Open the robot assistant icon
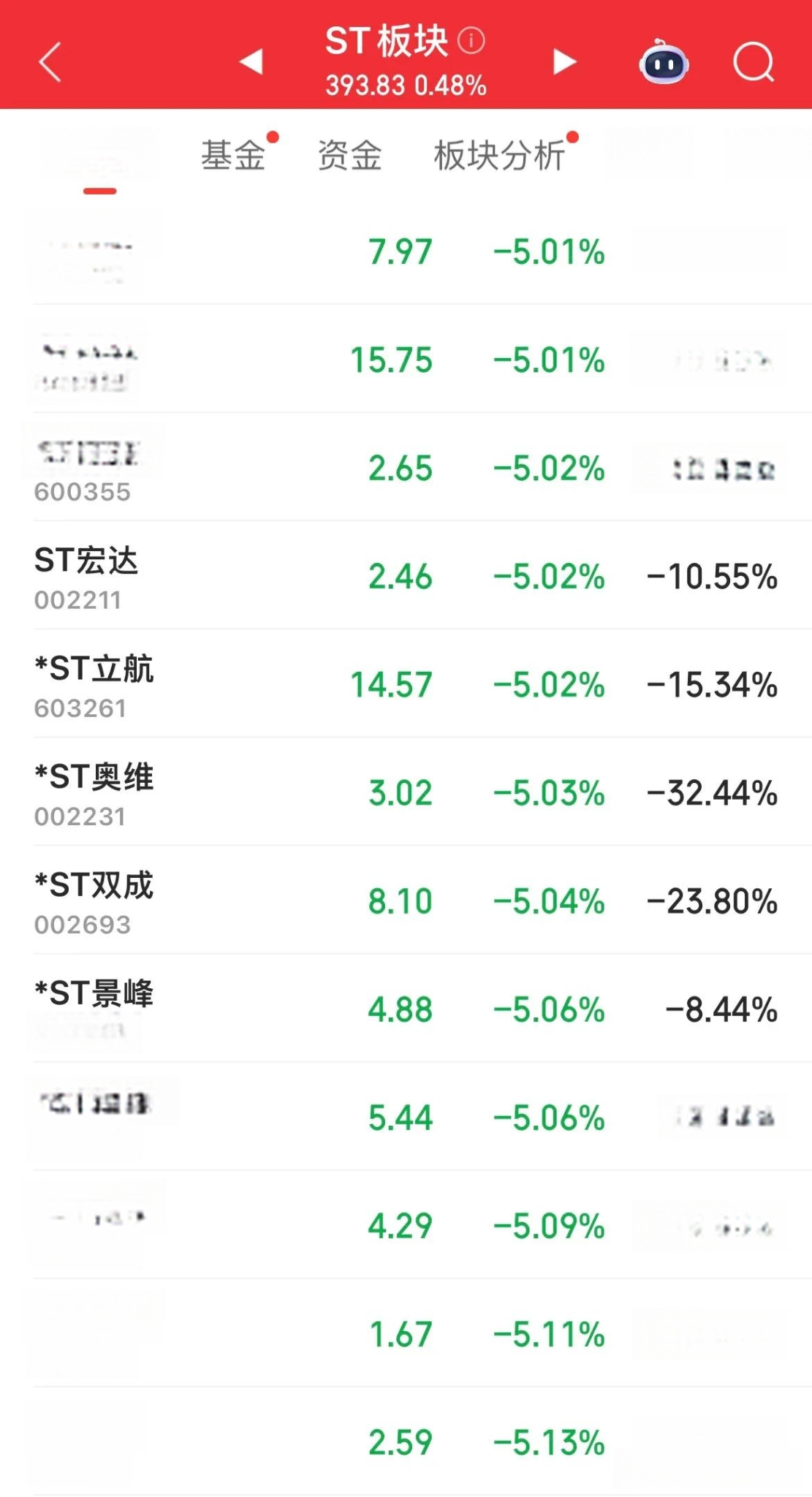 [x=664, y=61]
